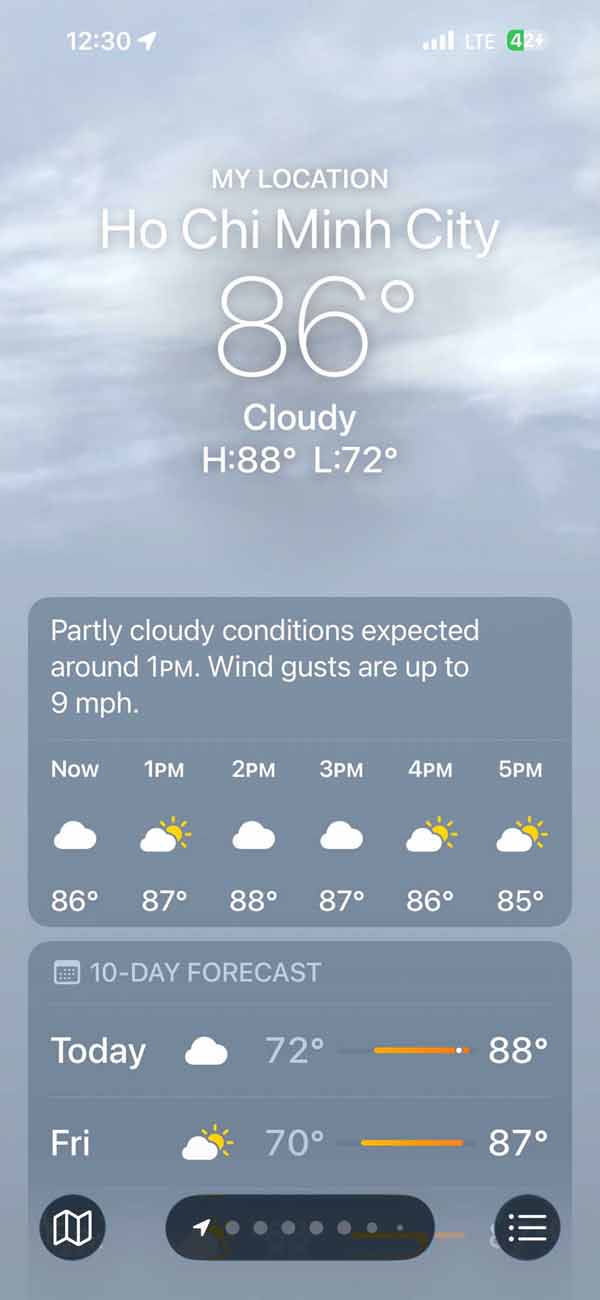Open Fri forecast details
This screenshot has width=600, height=1300.
pyautogui.click(x=300, y=1142)
